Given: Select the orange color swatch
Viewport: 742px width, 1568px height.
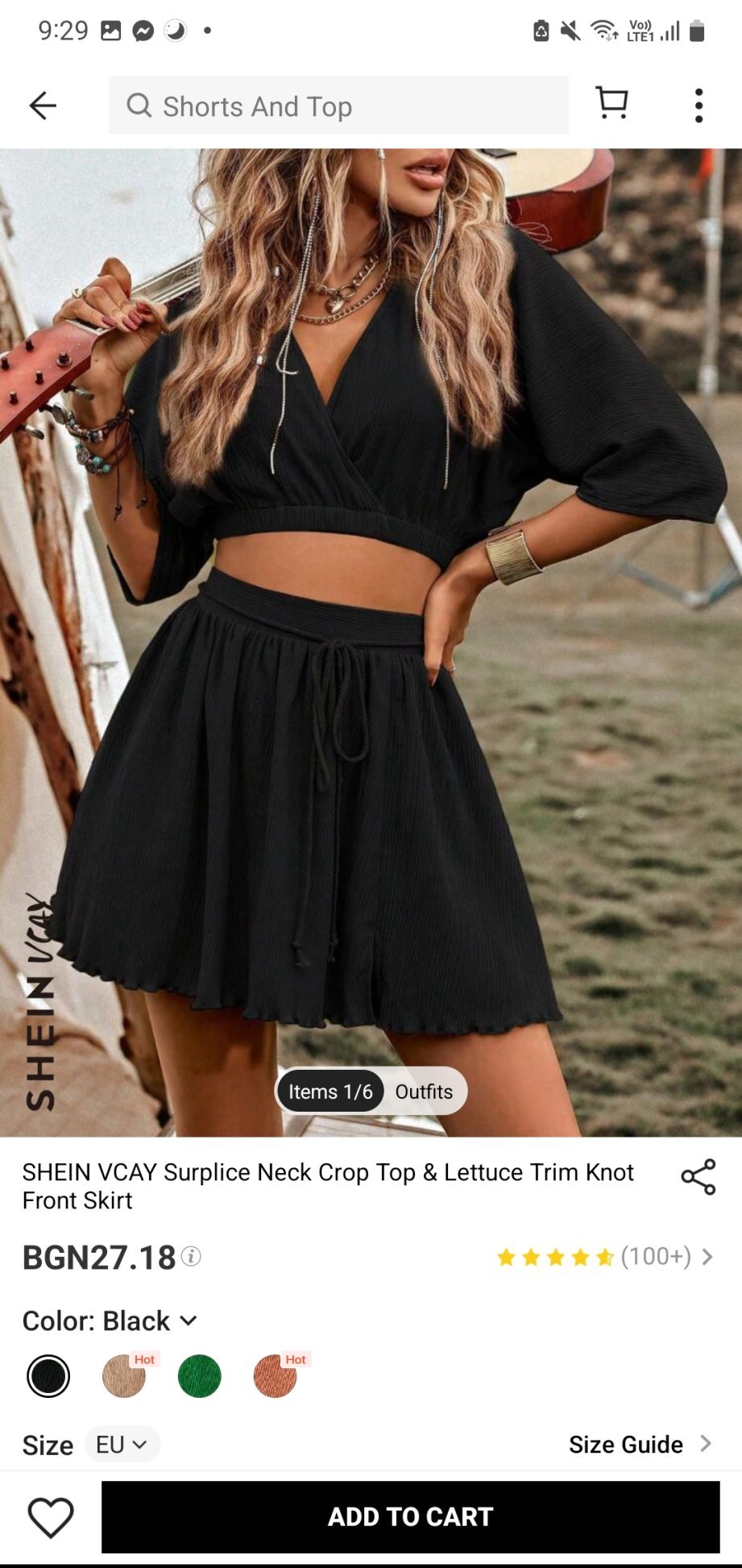Looking at the screenshot, I should tap(275, 1375).
